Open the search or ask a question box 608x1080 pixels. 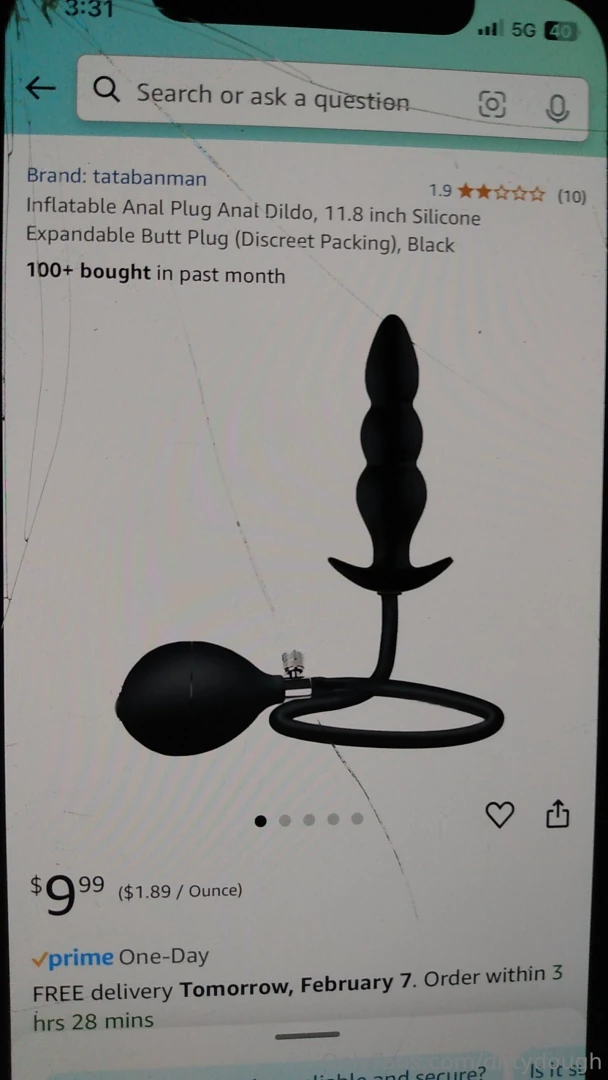click(272, 97)
